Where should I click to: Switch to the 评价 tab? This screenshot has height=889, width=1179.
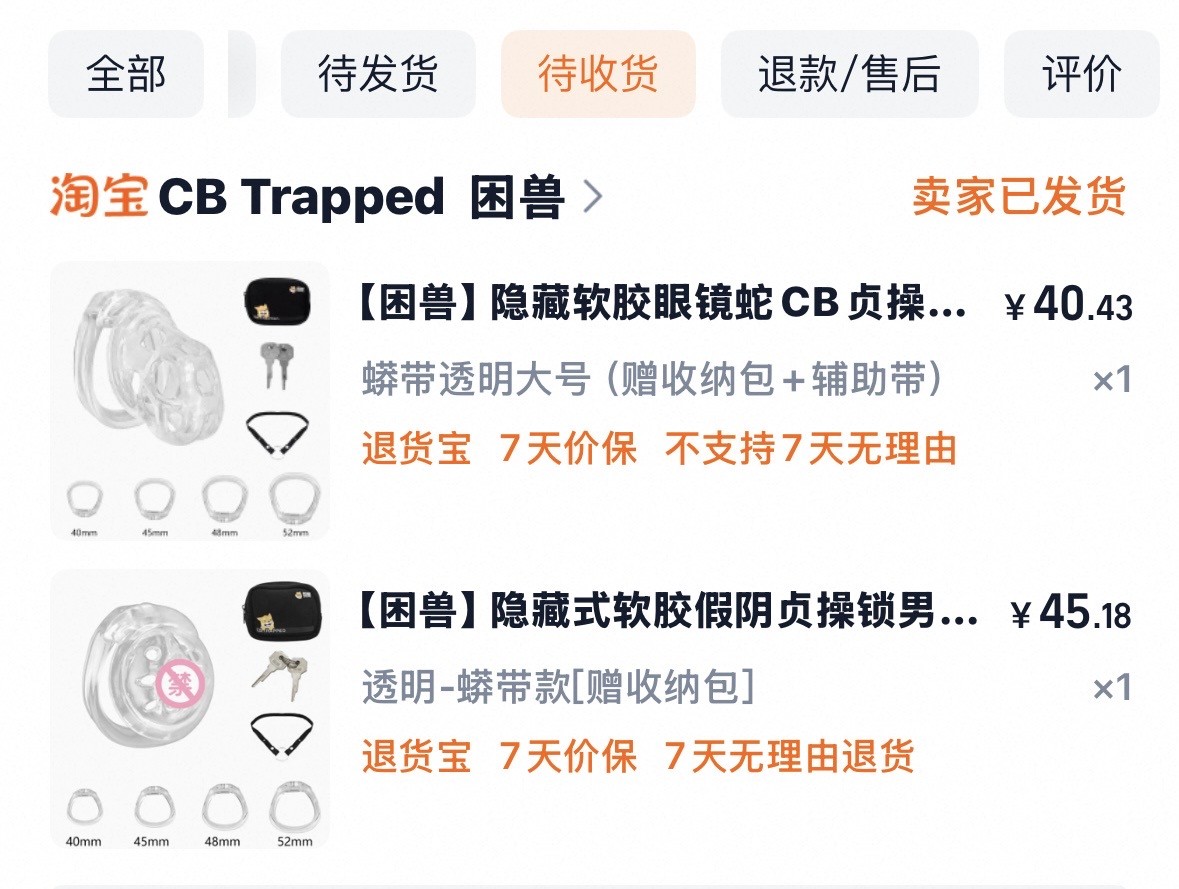pos(1082,74)
